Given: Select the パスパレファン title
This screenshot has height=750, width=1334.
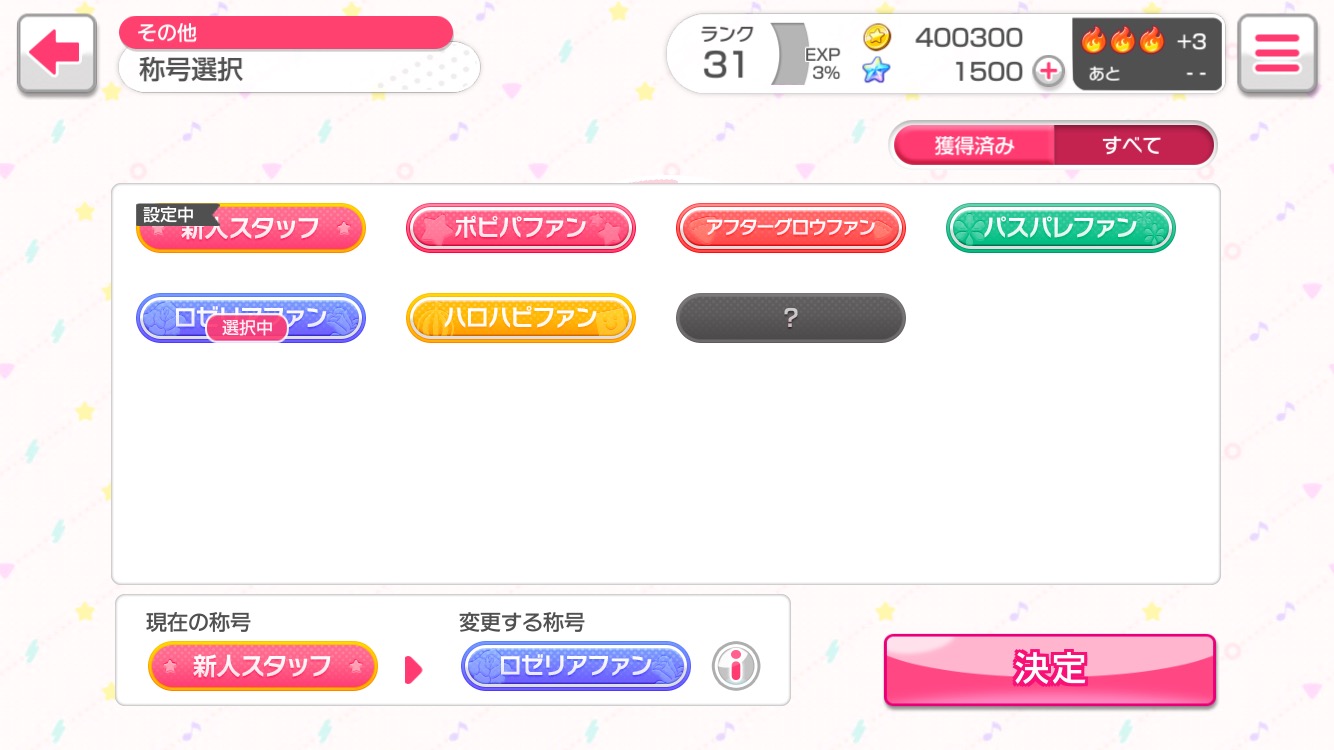Looking at the screenshot, I should coord(1060,229).
